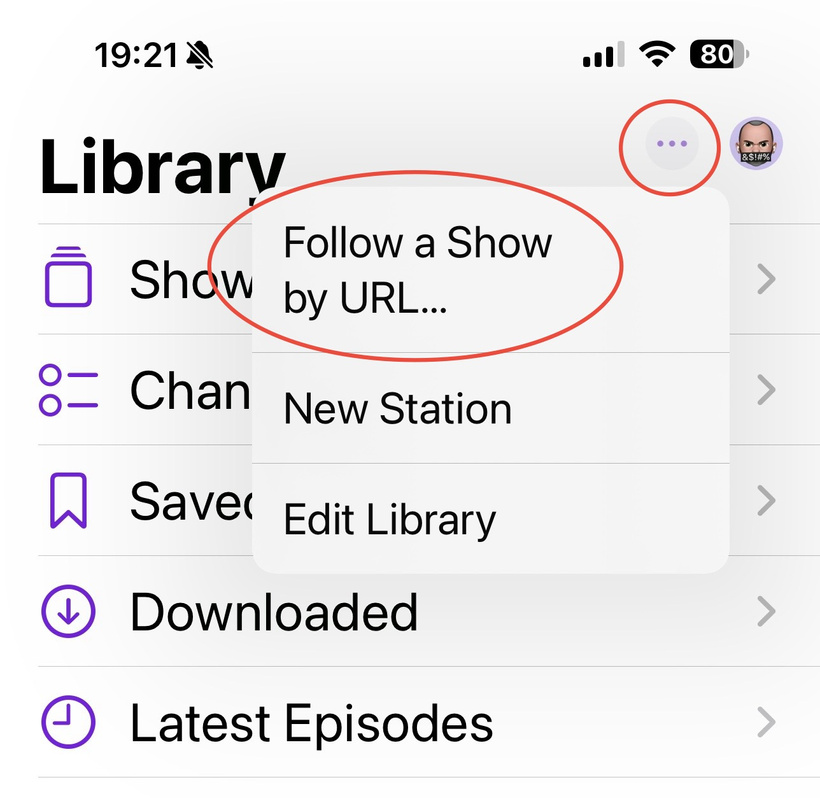Select Follow a Show by URL
The height and width of the screenshot is (798, 820).
[x=418, y=270]
